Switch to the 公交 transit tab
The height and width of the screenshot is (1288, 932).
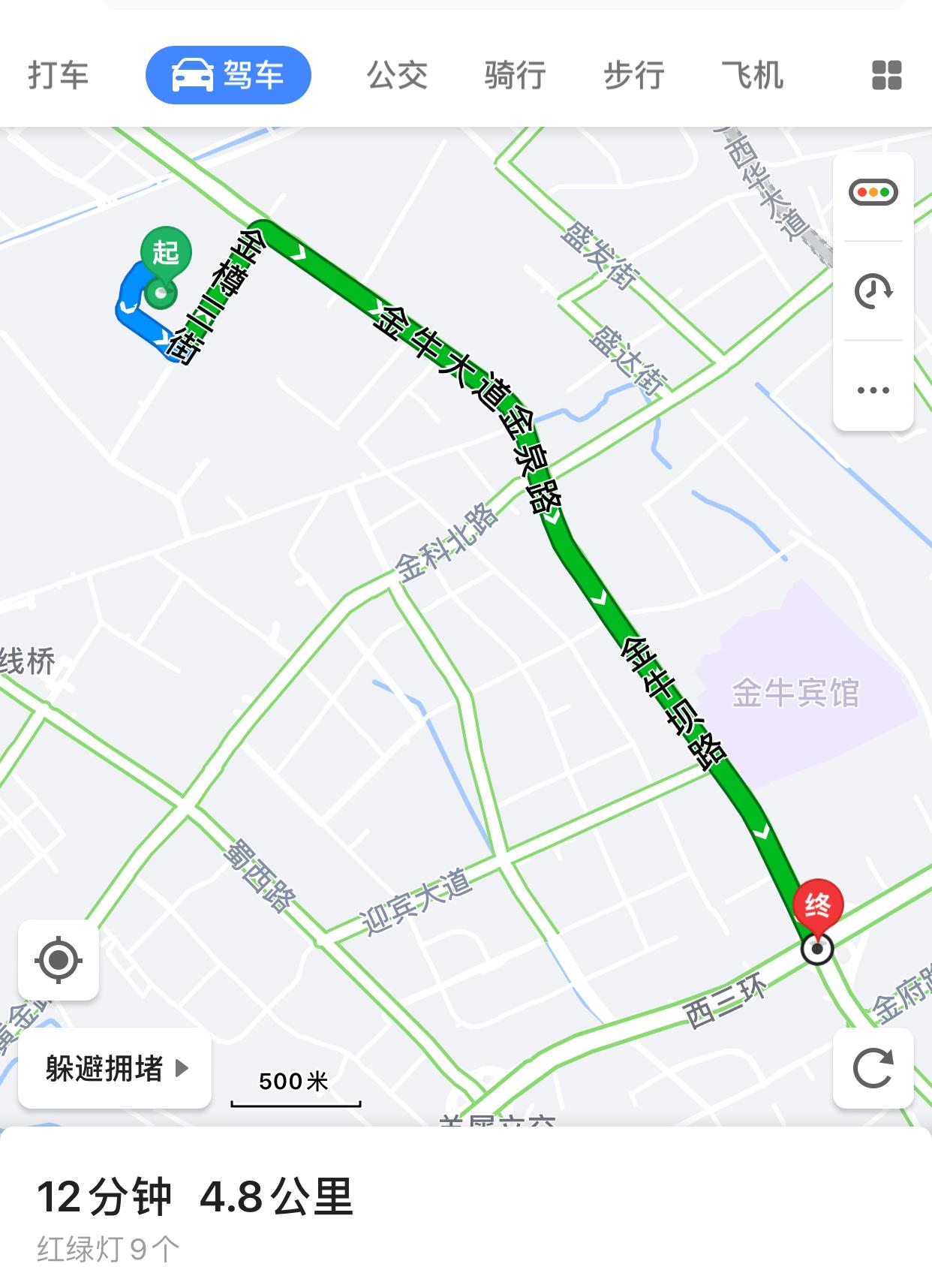(x=398, y=75)
